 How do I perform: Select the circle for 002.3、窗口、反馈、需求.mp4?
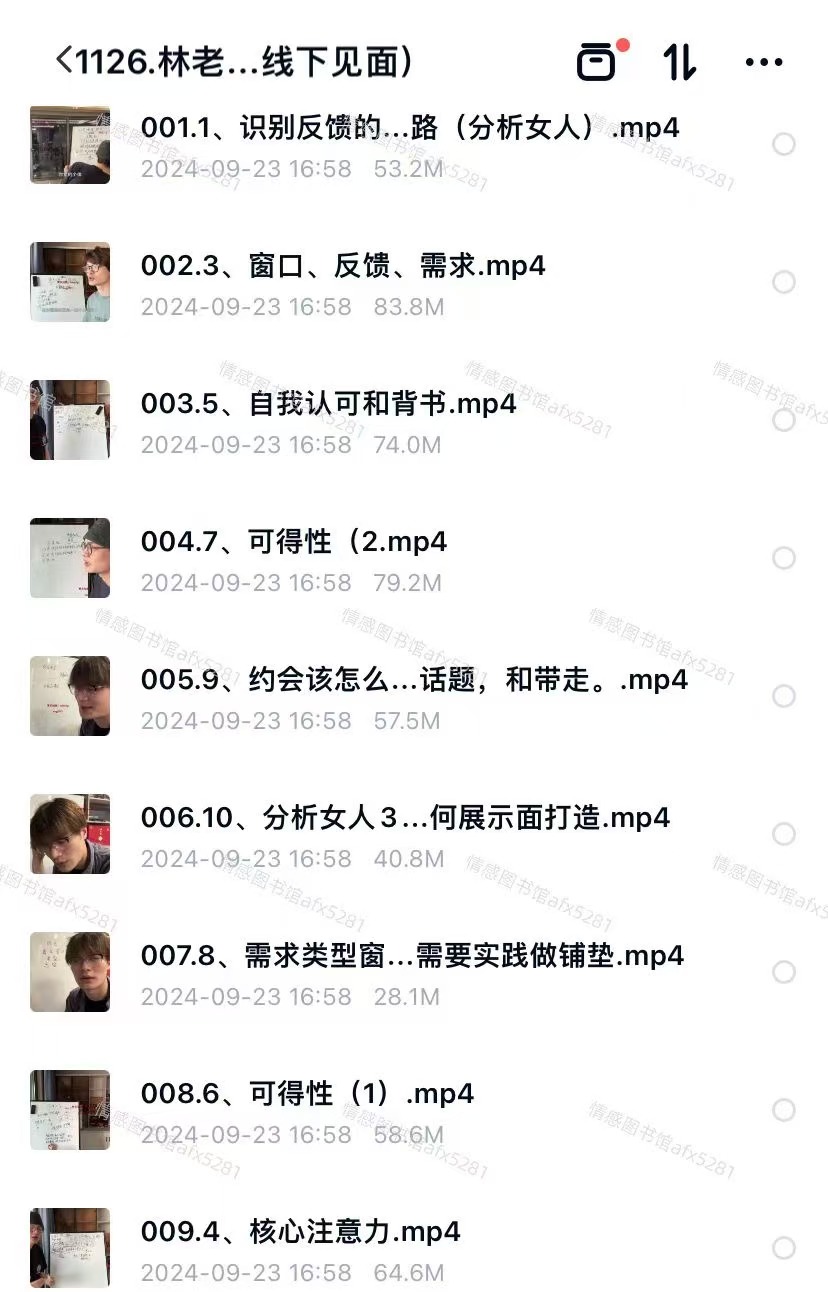[x=784, y=282]
